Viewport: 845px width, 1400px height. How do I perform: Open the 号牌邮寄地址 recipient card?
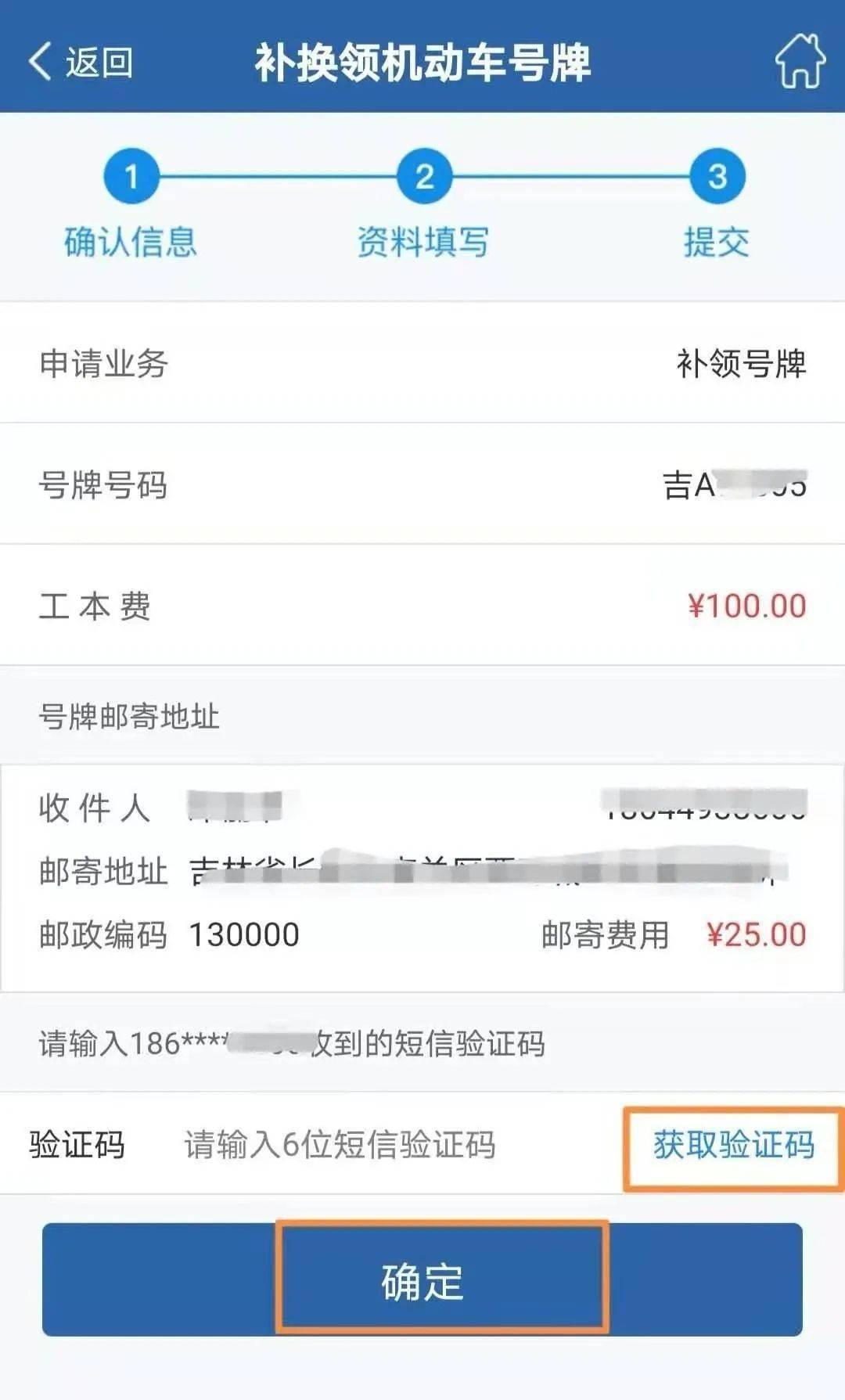422,876
